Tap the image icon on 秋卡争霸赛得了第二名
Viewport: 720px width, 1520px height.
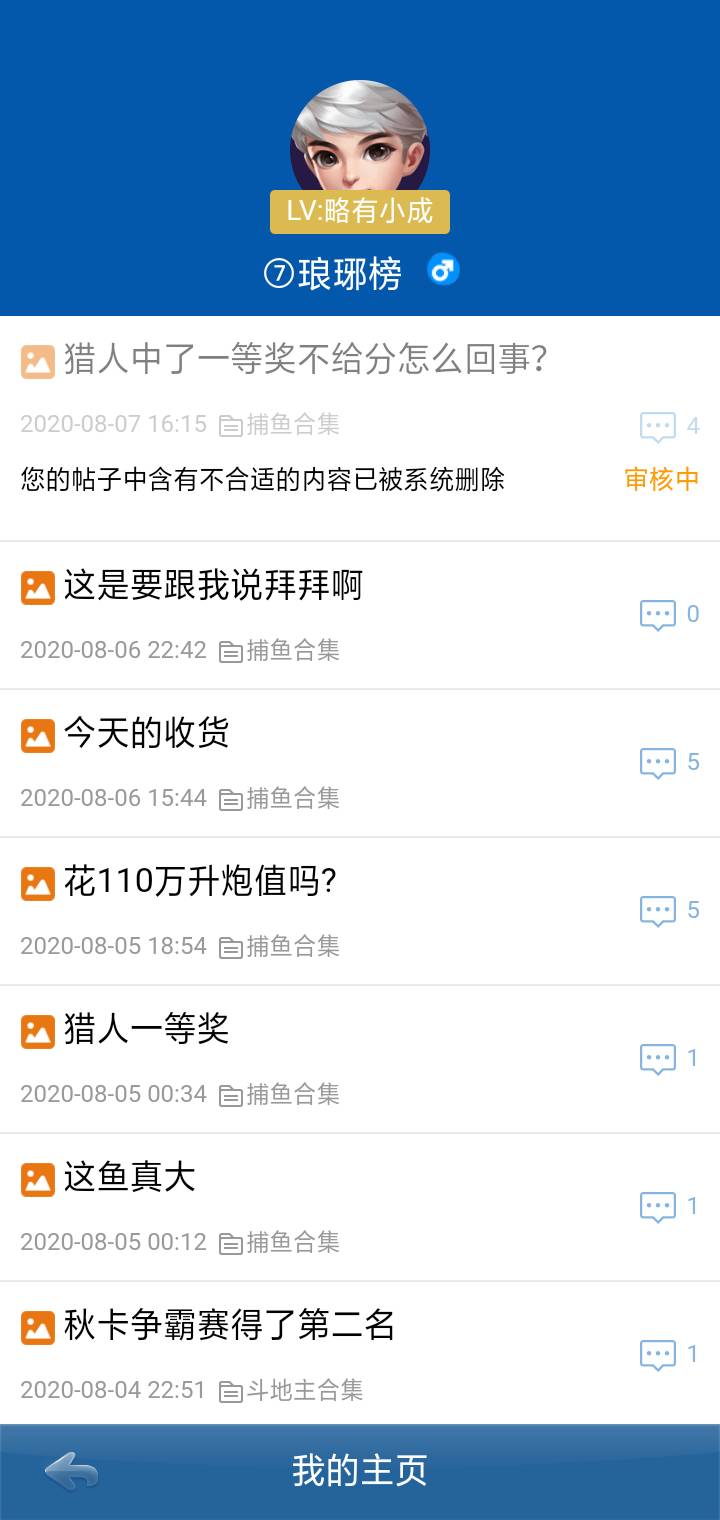pyautogui.click(x=36, y=1328)
